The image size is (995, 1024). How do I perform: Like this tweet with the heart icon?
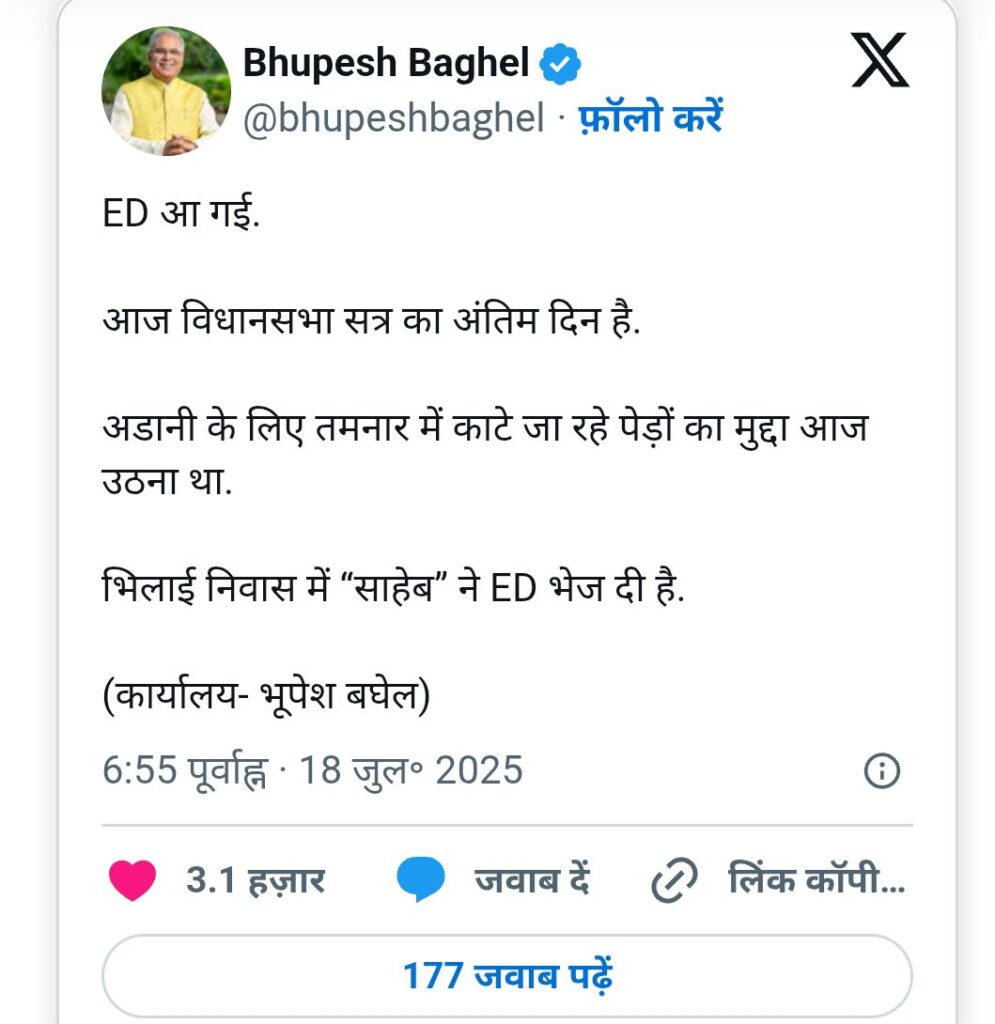[132, 881]
